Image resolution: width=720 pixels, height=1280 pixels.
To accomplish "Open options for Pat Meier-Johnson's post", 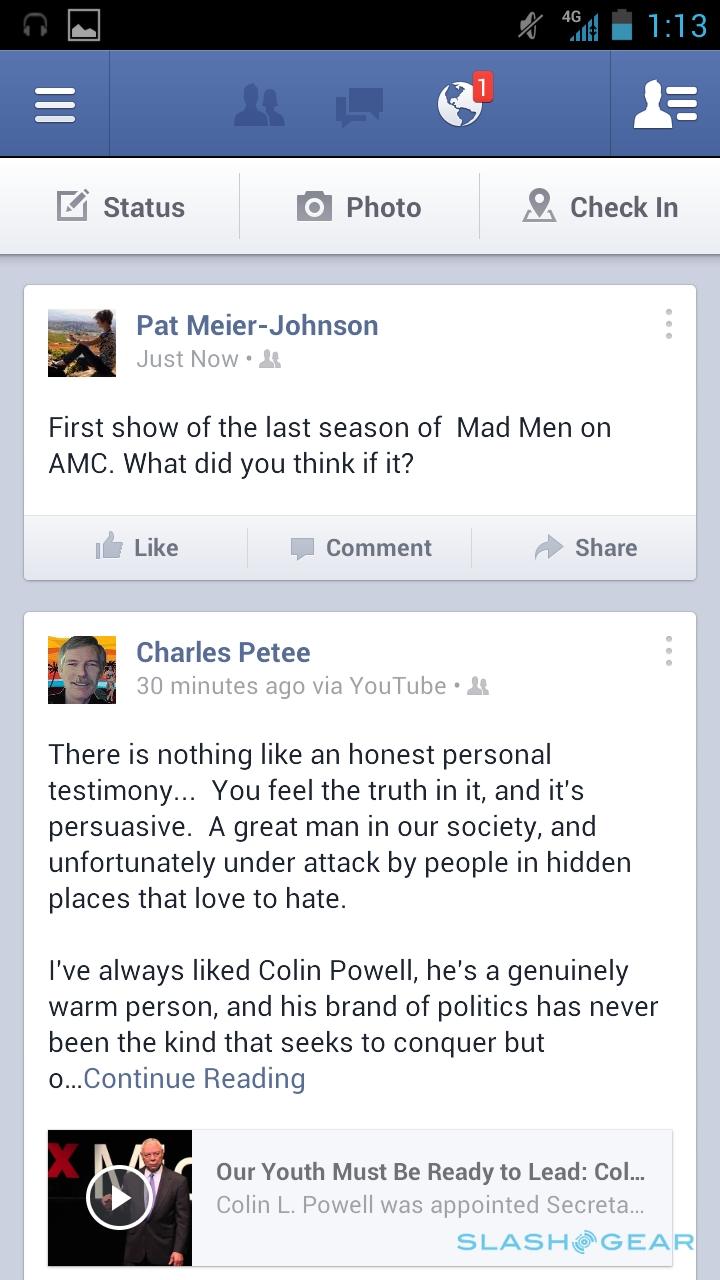I will click(668, 324).
